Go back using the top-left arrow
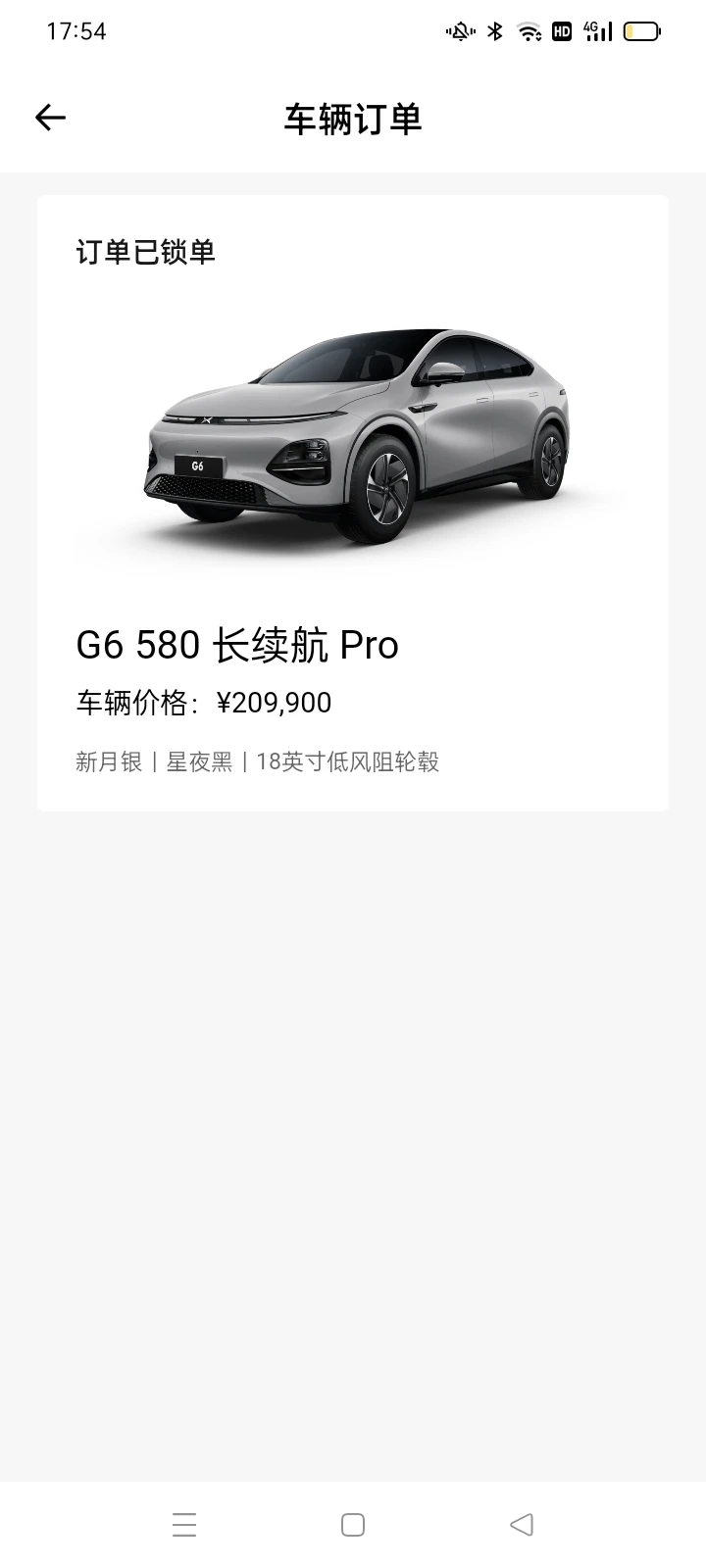This screenshot has width=706, height=1568. coord(50,118)
